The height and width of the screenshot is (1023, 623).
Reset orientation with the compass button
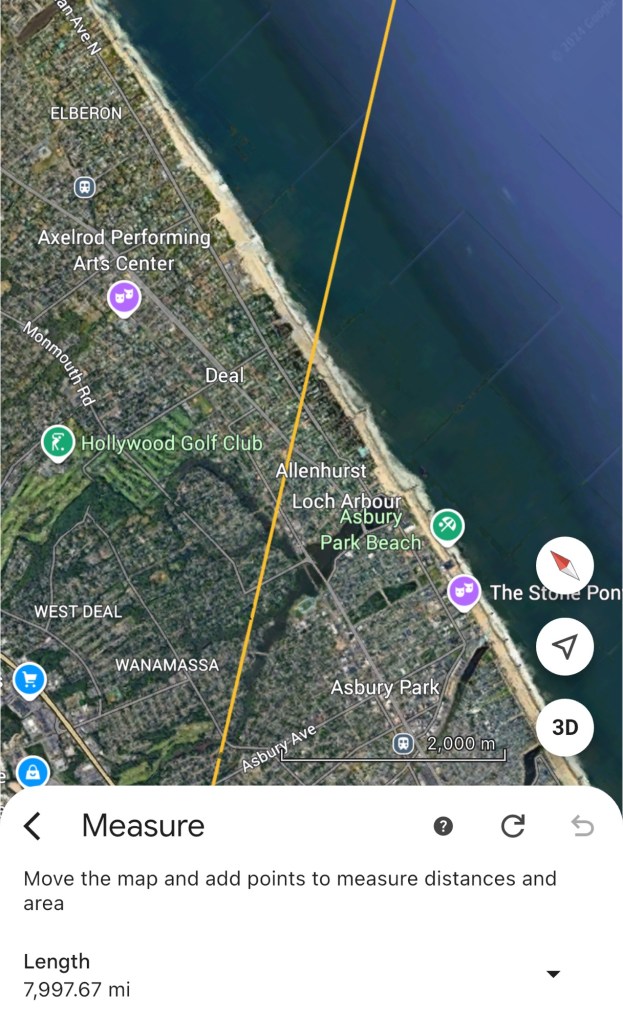pyautogui.click(x=565, y=566)
